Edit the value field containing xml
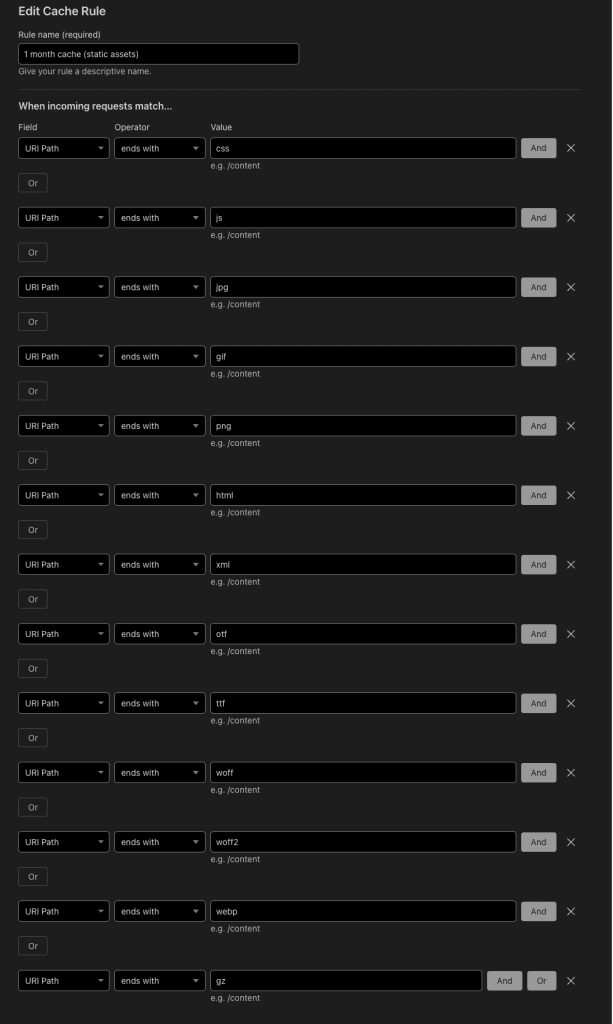 [363, 565]
